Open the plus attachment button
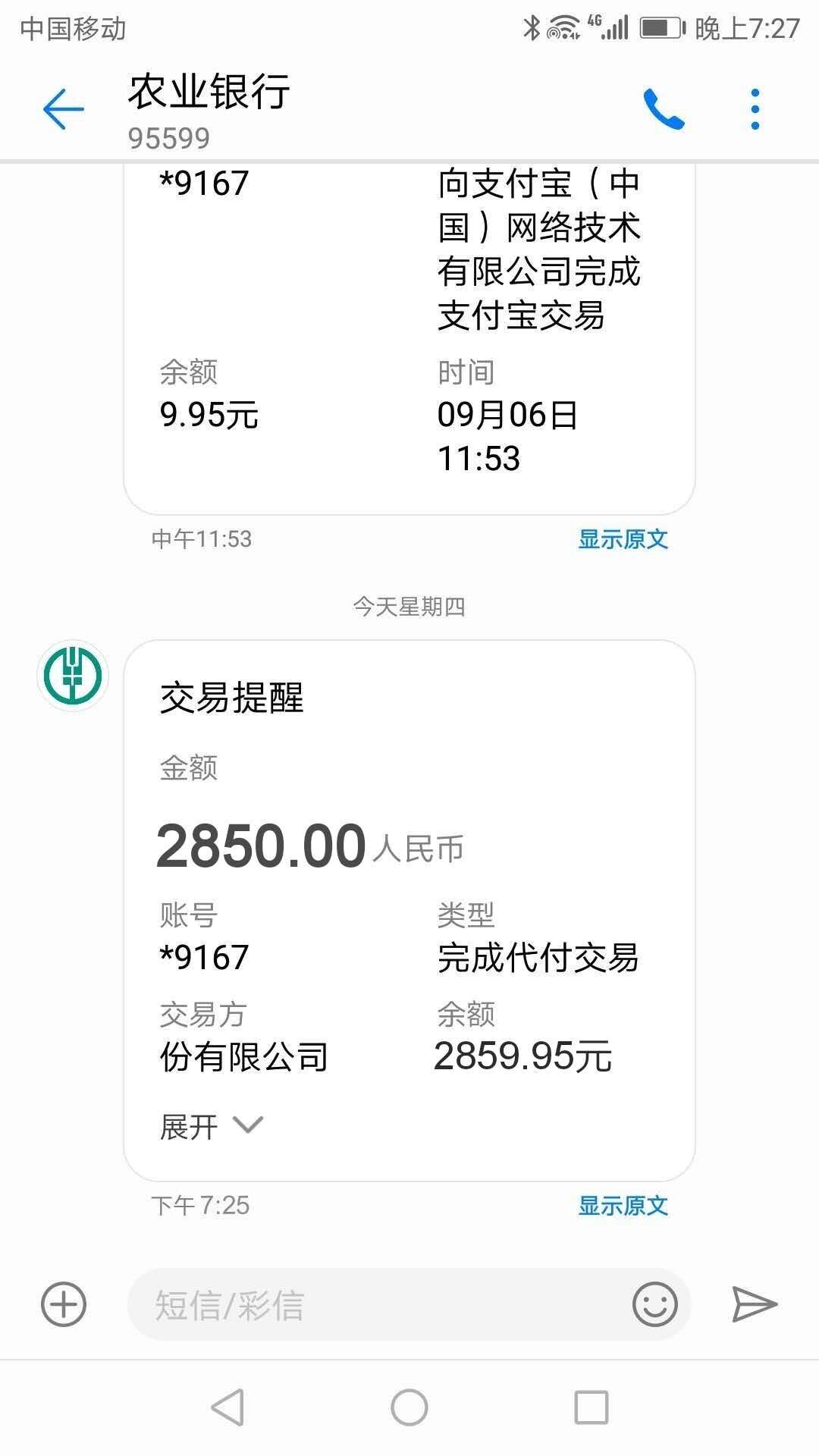819x1456 pixels. coord(63,1304)
